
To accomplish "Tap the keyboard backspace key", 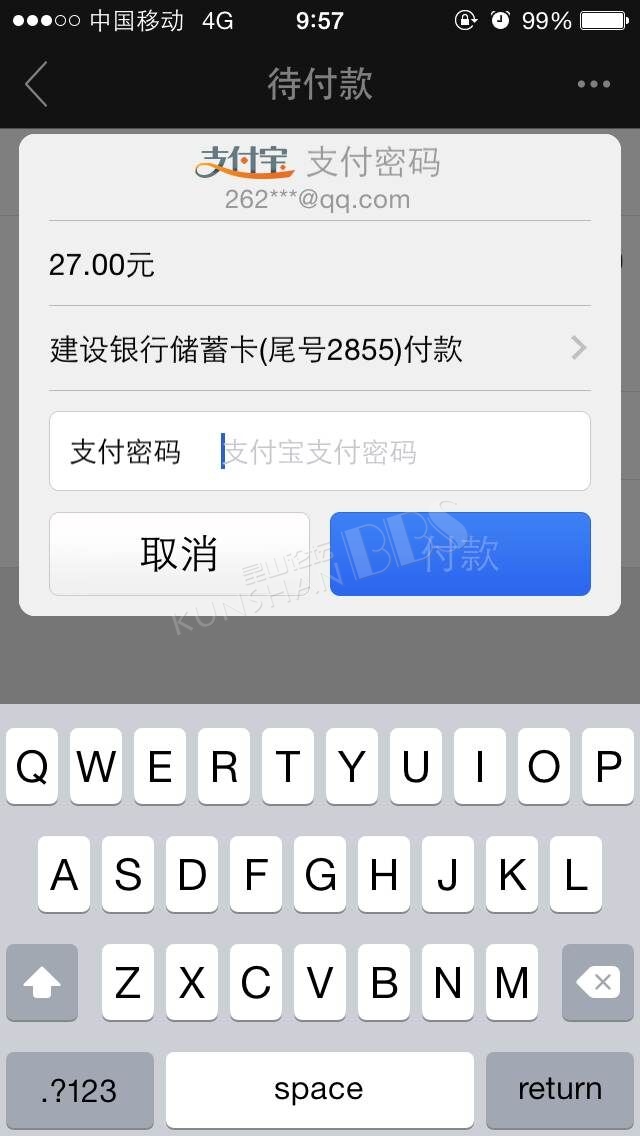I will coord(597,982).
